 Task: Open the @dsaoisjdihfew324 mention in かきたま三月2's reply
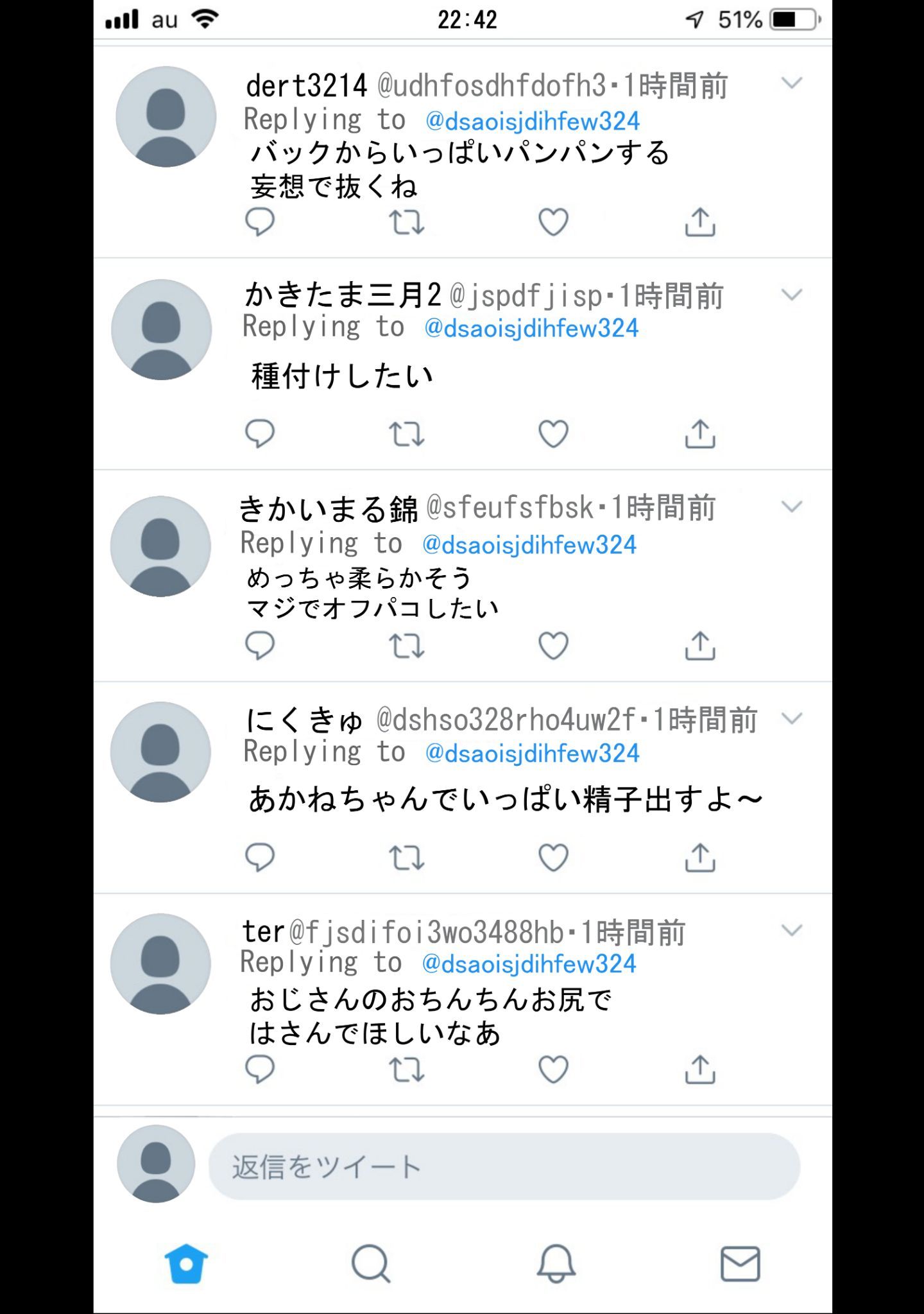pos(531,329)
